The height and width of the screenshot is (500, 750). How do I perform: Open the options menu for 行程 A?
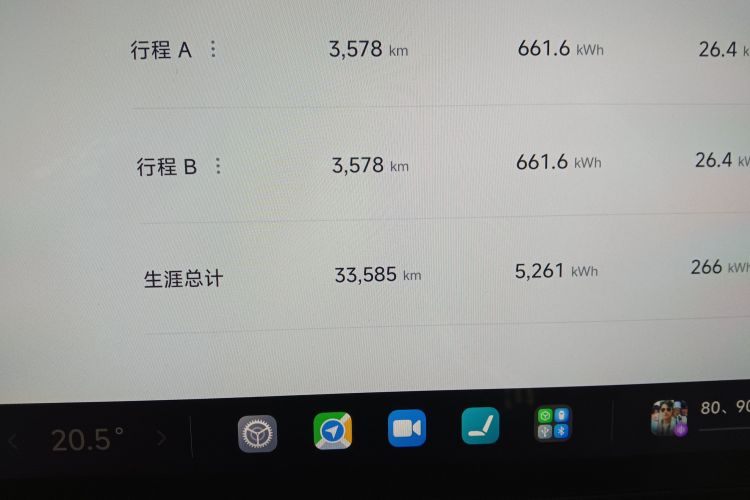212,50
